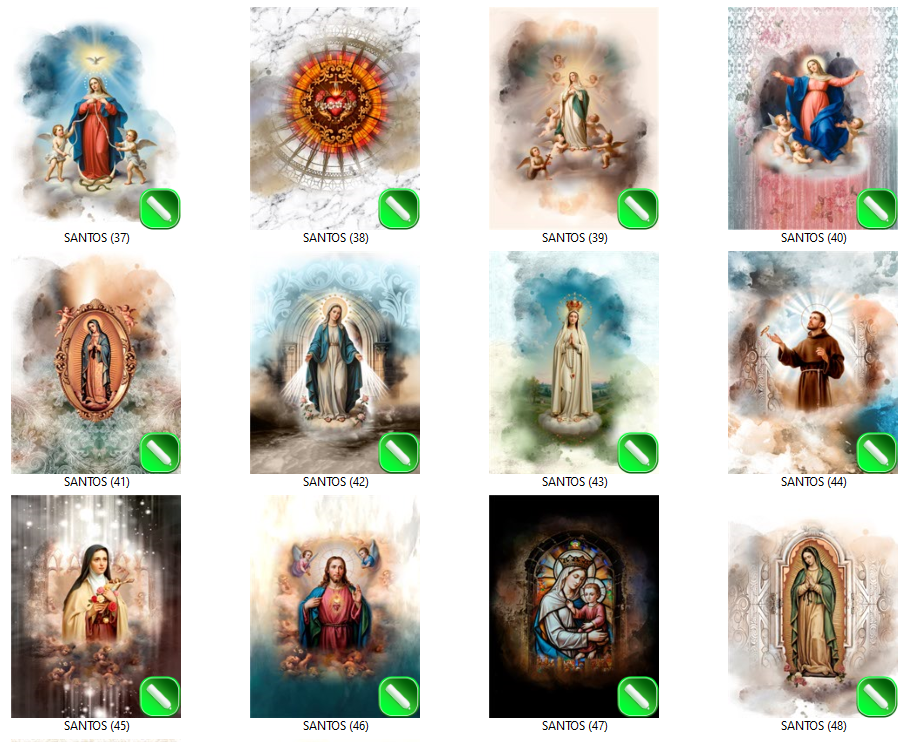Open the SANTOS (47) stained glass file
Viewport: 915px width, 742px height.
tap(573, 606)
